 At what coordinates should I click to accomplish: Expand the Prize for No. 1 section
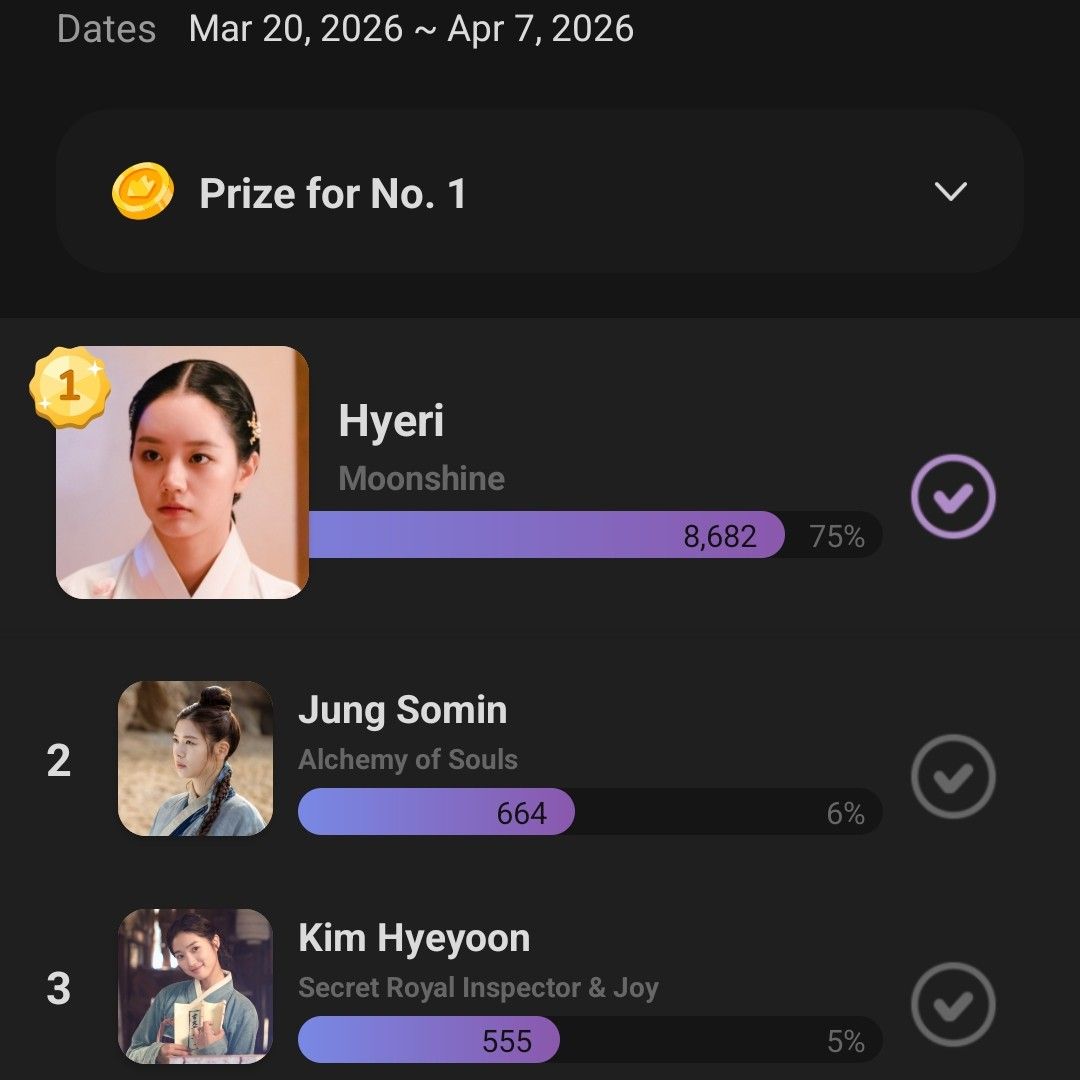[949, 192]
